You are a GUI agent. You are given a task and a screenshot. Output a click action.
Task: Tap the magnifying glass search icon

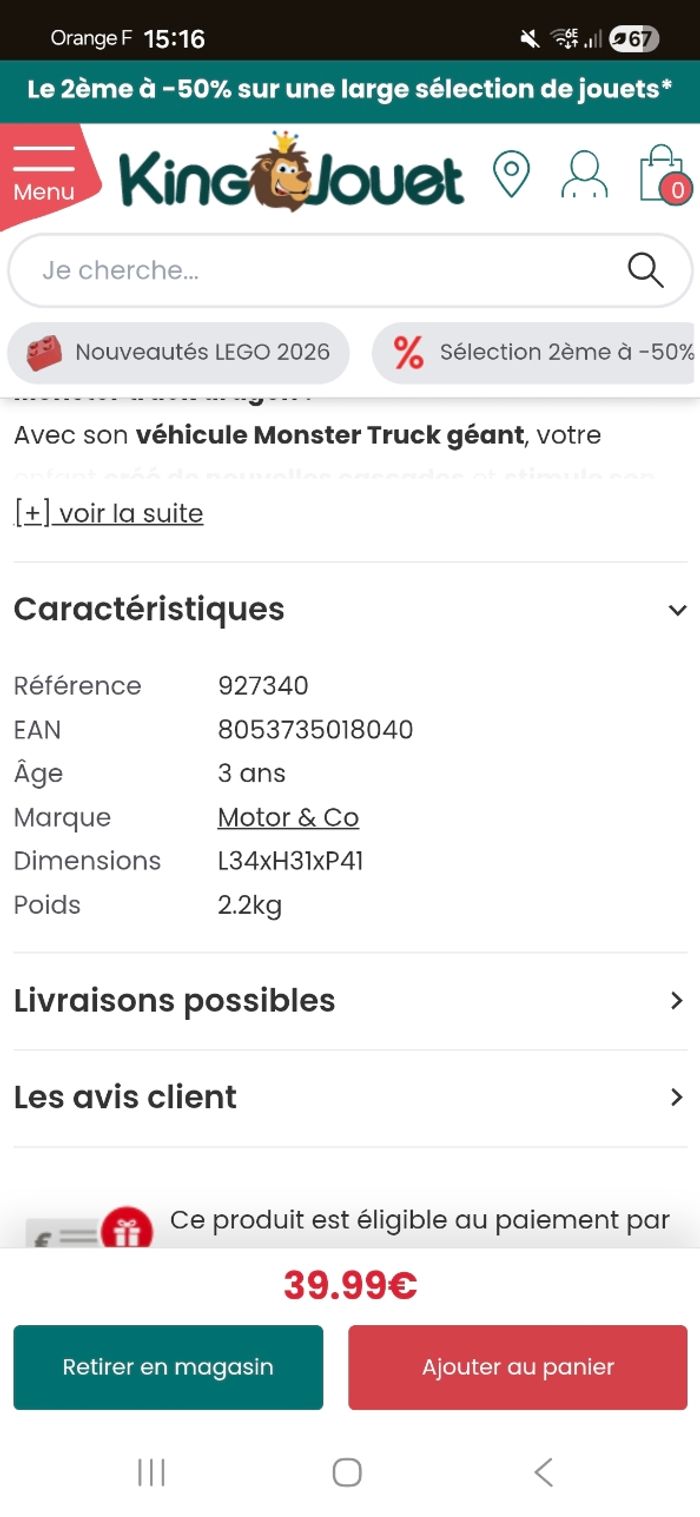coord(645,270)
